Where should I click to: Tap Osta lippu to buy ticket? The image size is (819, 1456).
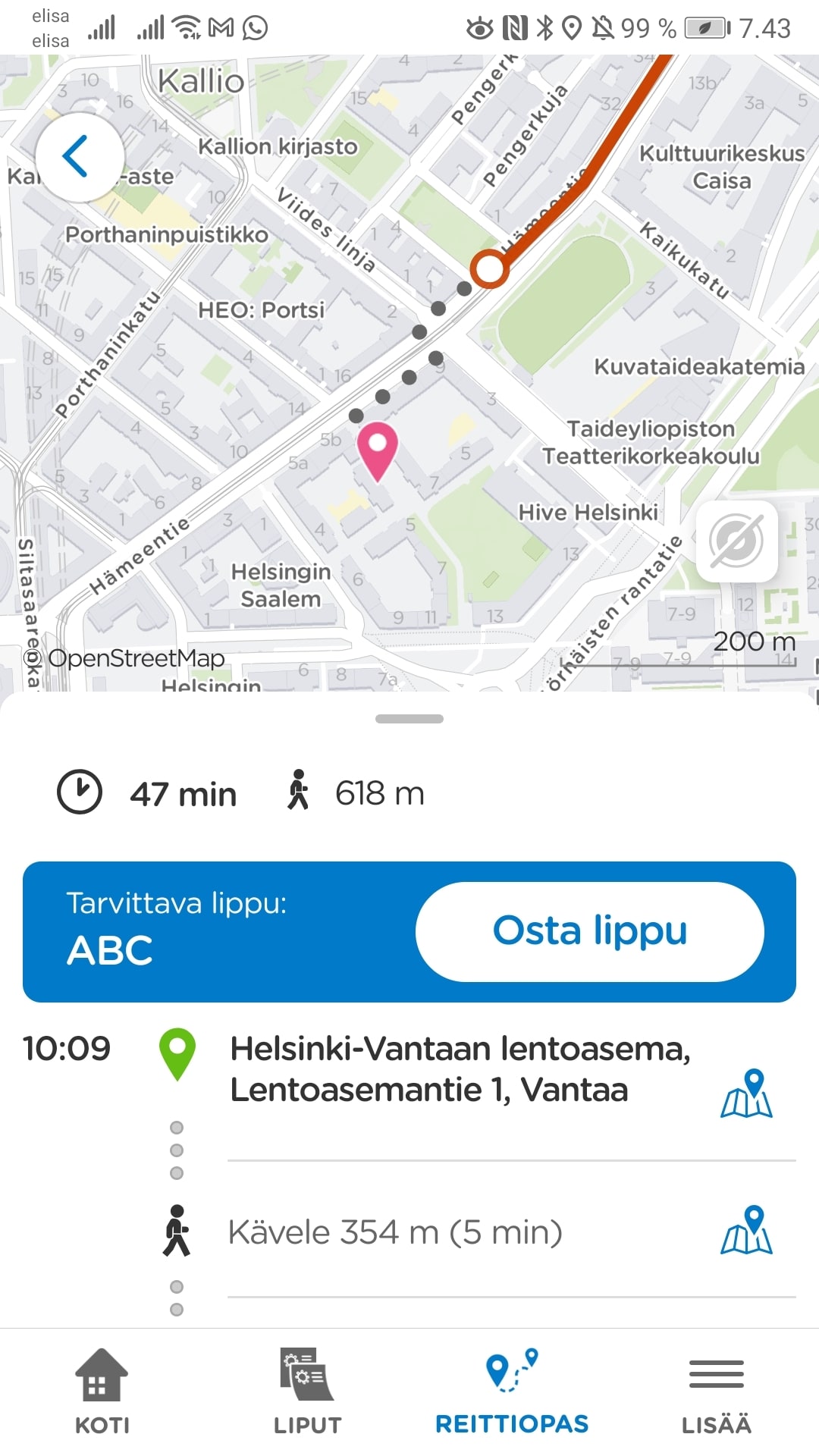pos(589,931)
